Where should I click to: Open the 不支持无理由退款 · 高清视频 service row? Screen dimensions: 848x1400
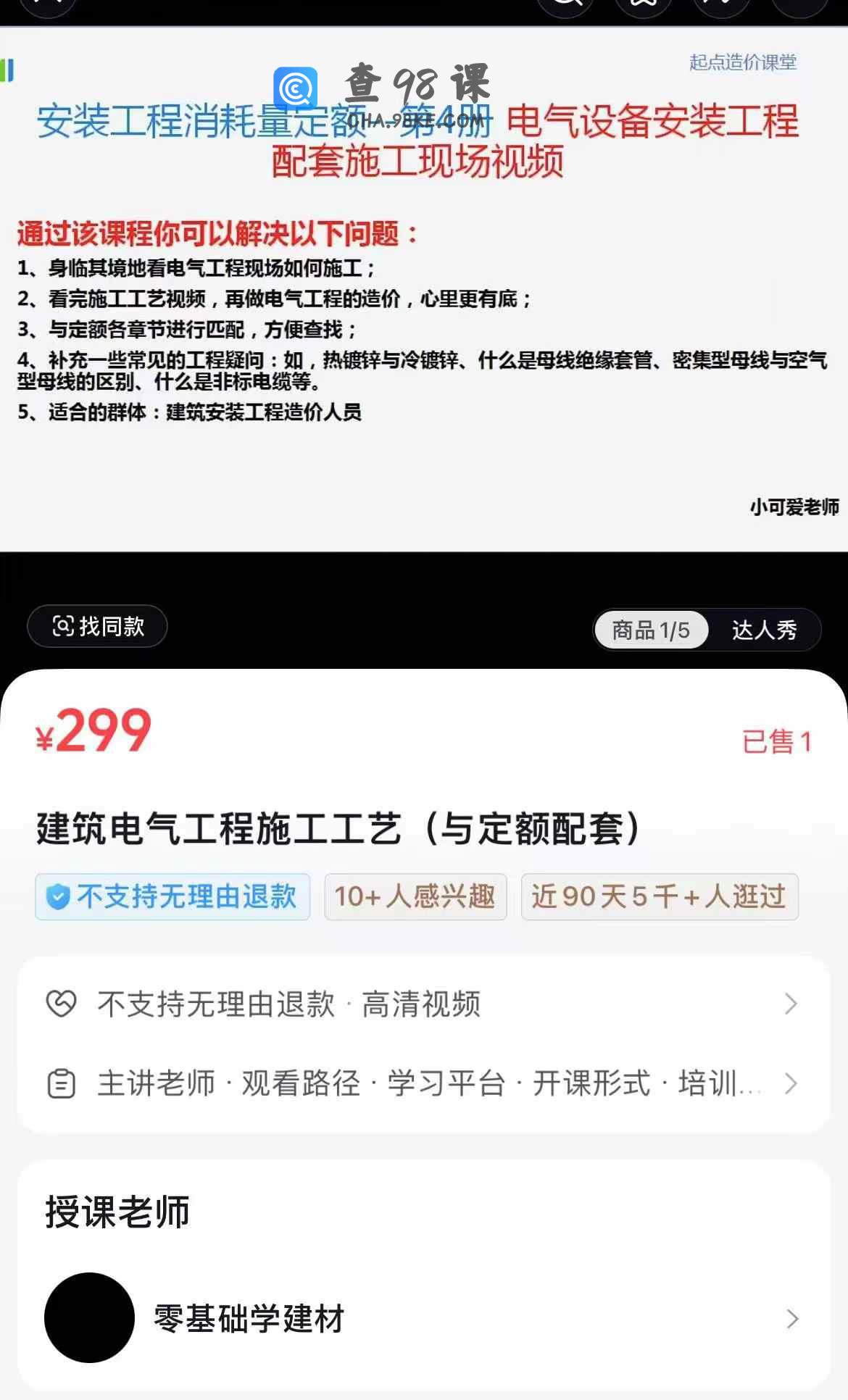coord(423,1004)
